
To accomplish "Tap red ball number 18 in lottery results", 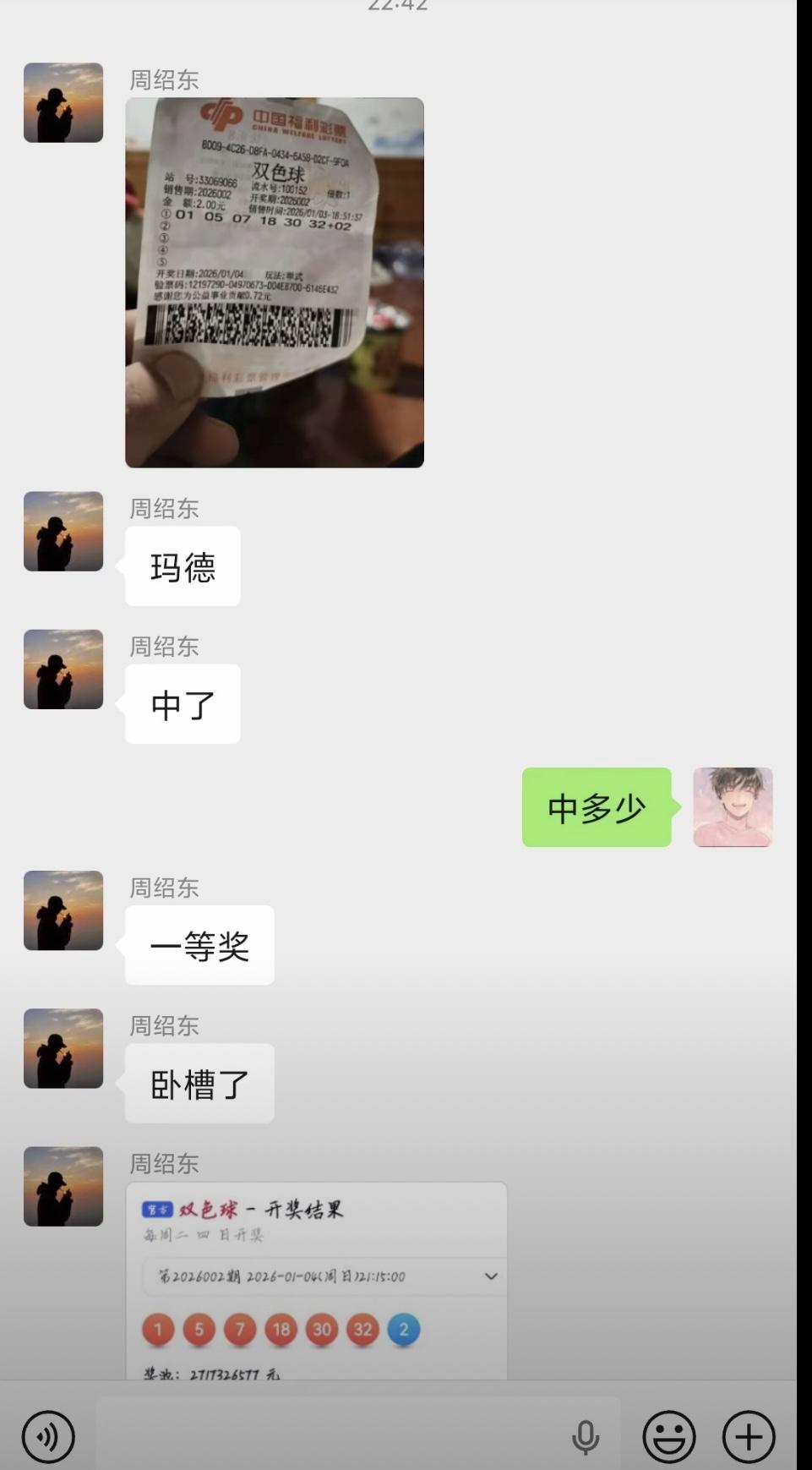I will (x=281, y=1329).
